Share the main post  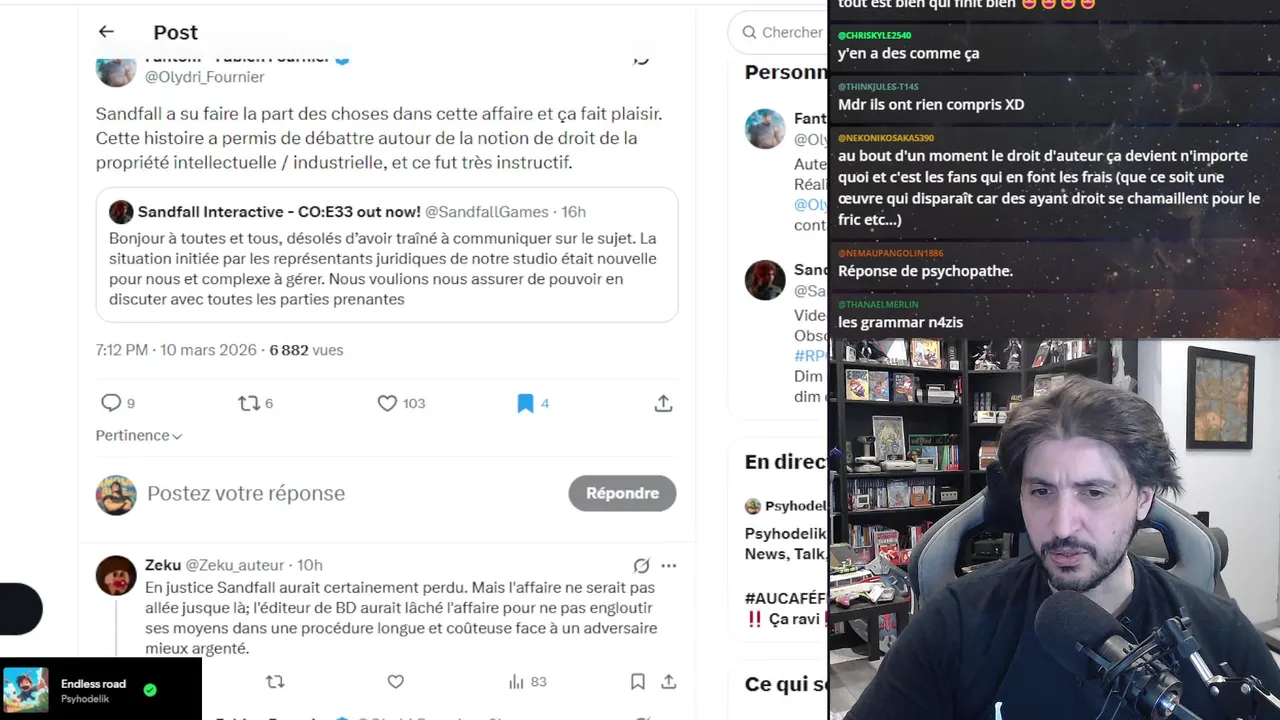pyautogui.click(x=663, y=403)
